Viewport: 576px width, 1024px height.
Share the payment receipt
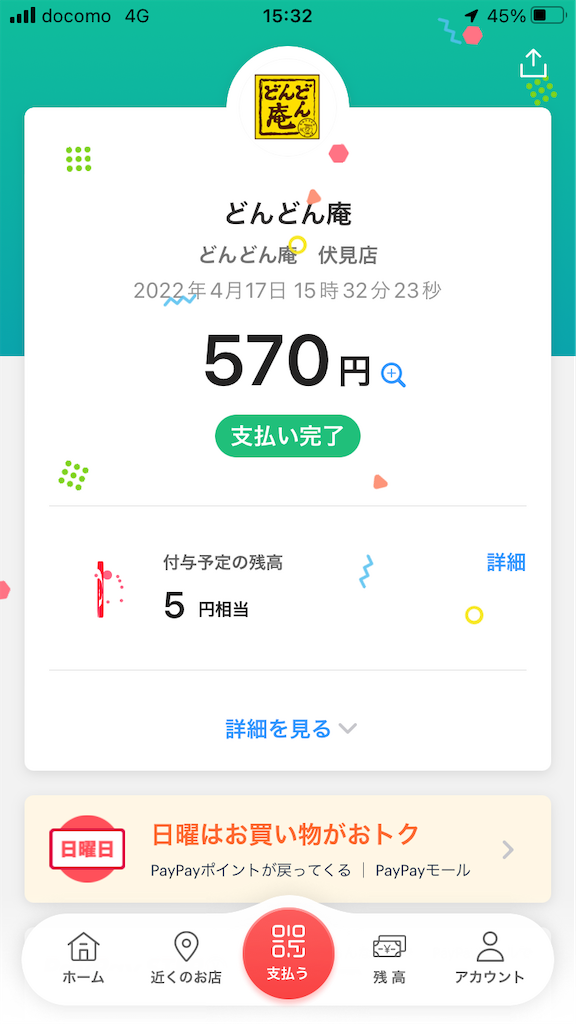click(x=533, y=63)
